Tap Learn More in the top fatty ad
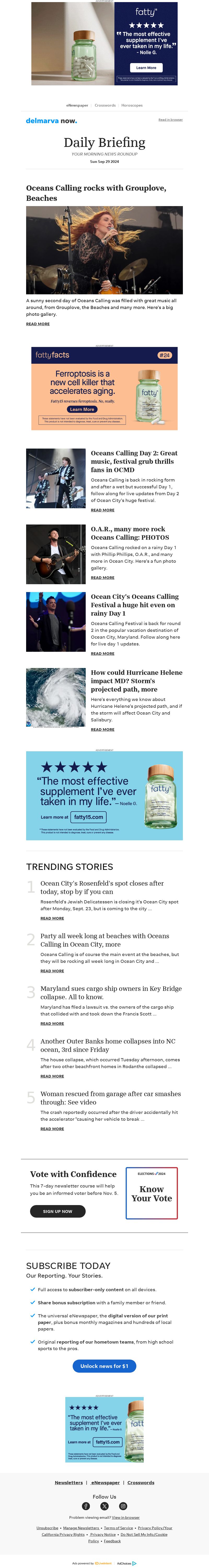 (x=146, y=68)
